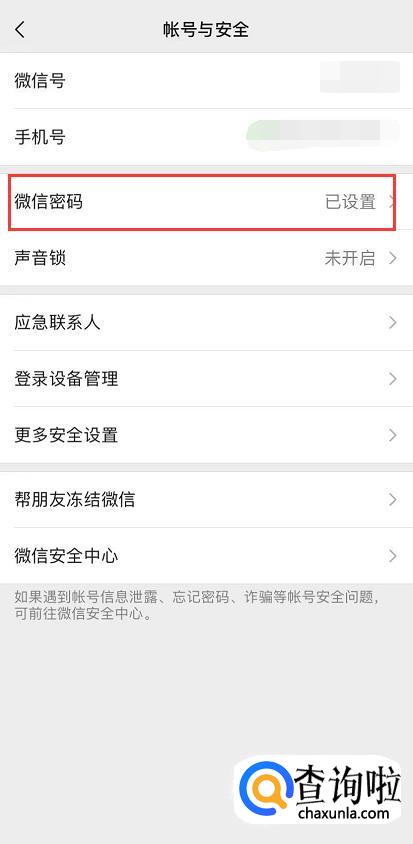Viewport: 413px width, 844px height.
Task: Open 应急联系人
Action: pyautogui.click(x=206, y=323)
